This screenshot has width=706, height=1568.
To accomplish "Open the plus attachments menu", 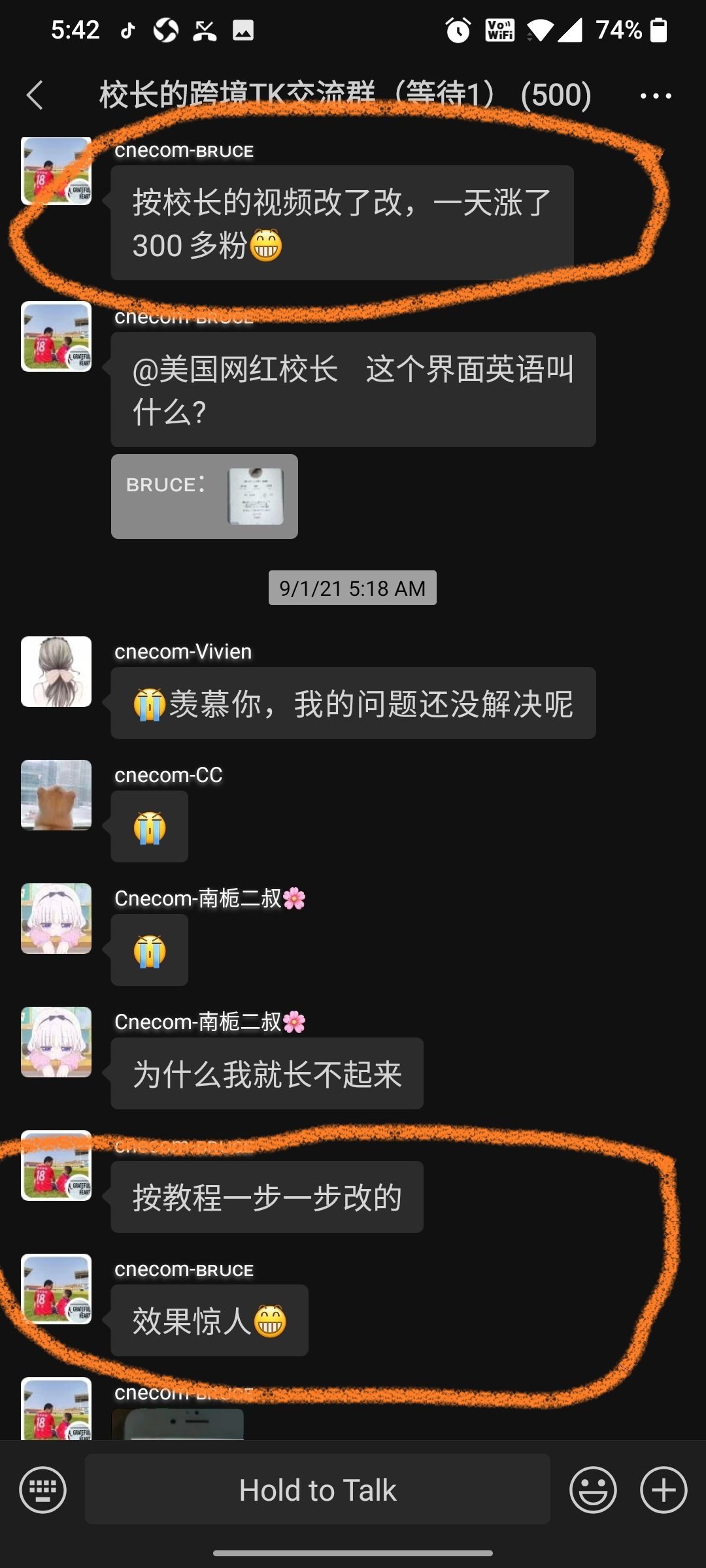I will [x=663, y=1490].
